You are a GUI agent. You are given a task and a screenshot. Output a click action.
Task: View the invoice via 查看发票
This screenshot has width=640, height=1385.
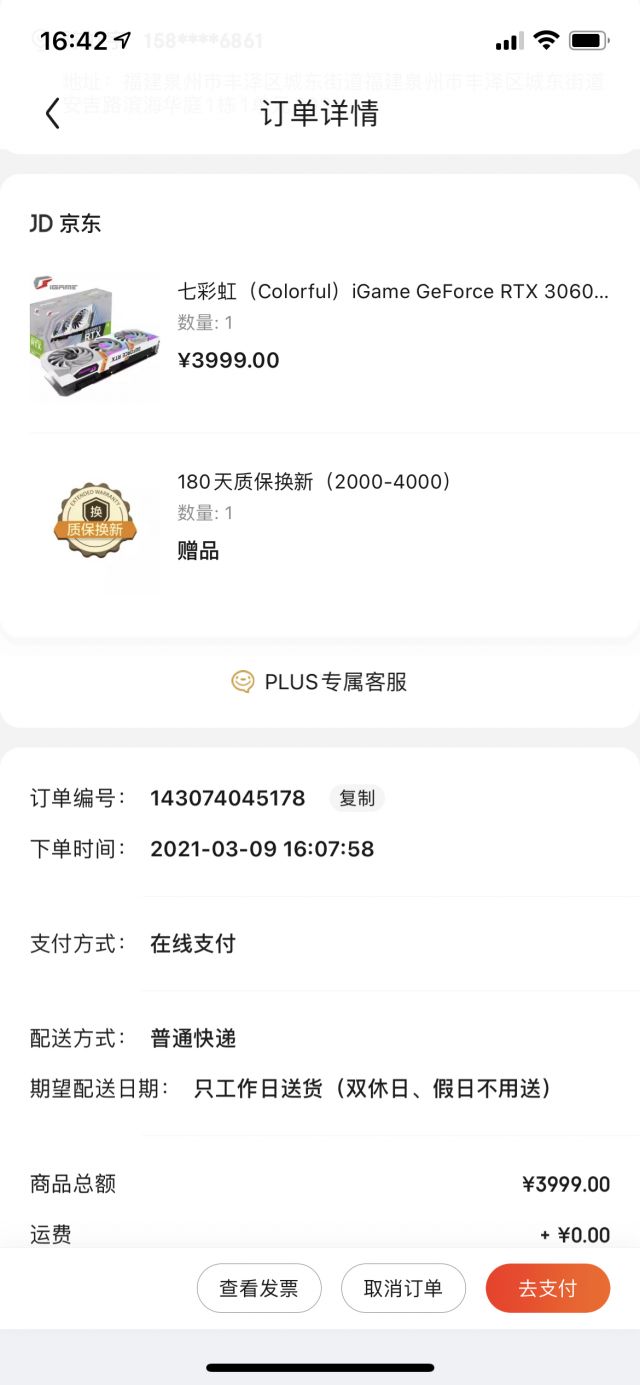coord(259,1288)
